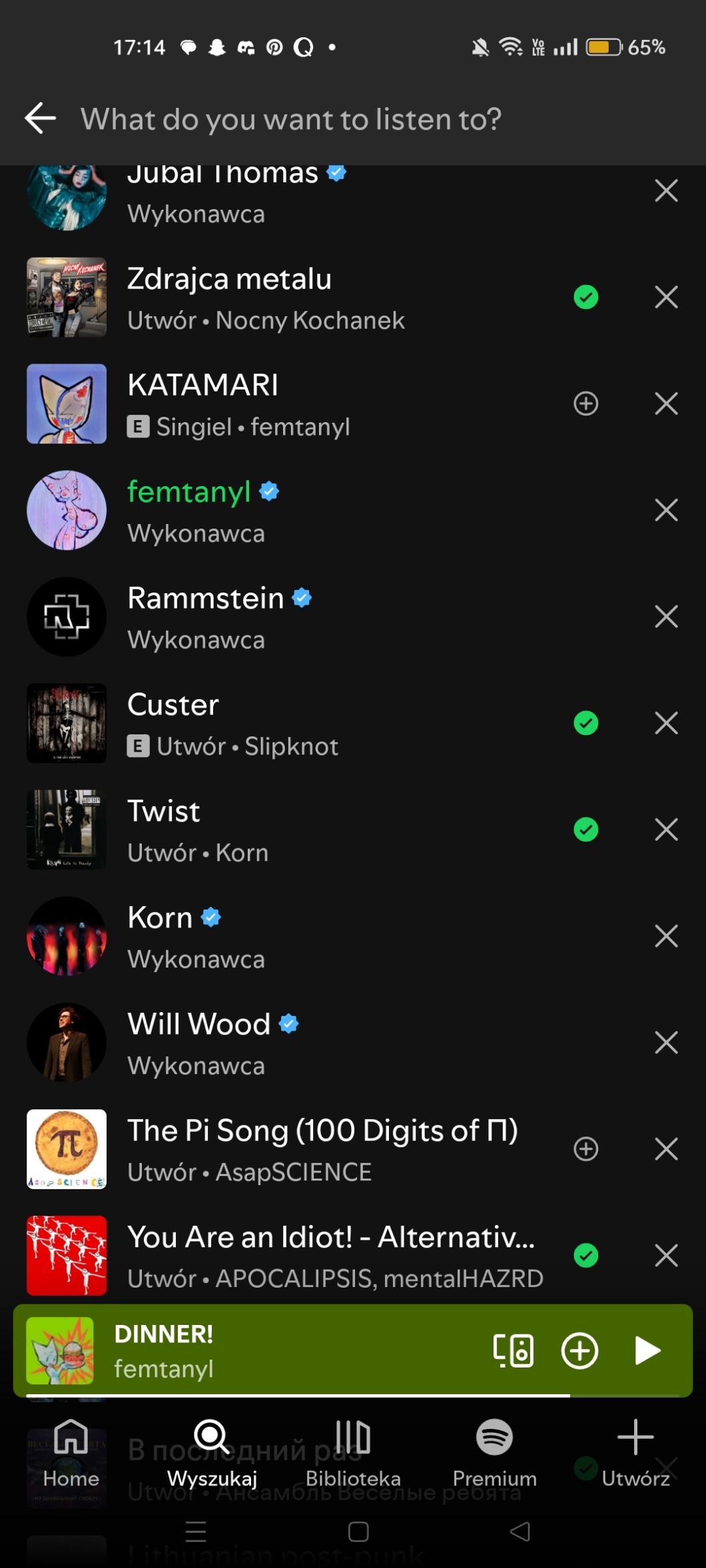The height and width of the screenshot is (1568, 706).
Task: Add The Pi Song to library
Action: tap(586, 1149)
